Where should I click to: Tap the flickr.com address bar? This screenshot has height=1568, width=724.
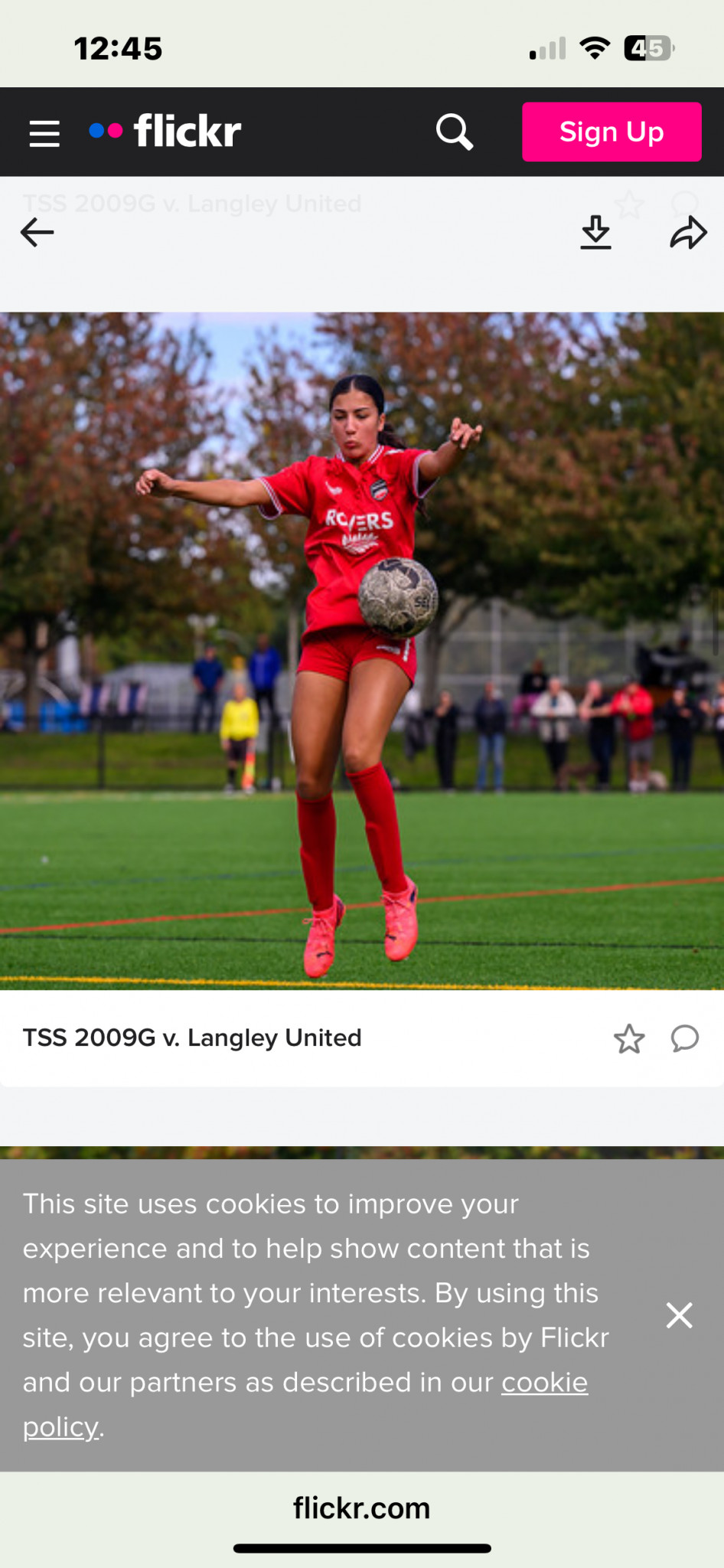[362, 1508]
